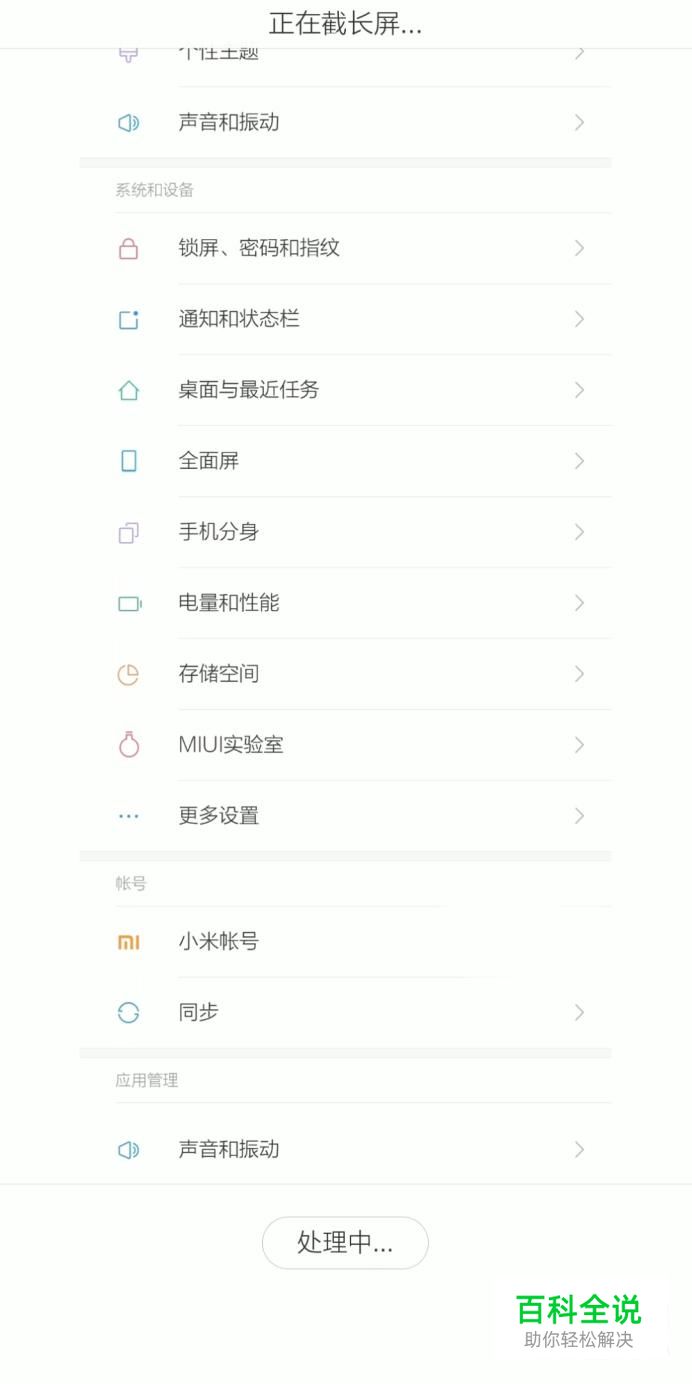Tap the 处理中 button
This screenshot has height=1384, width=692.
345,1243
